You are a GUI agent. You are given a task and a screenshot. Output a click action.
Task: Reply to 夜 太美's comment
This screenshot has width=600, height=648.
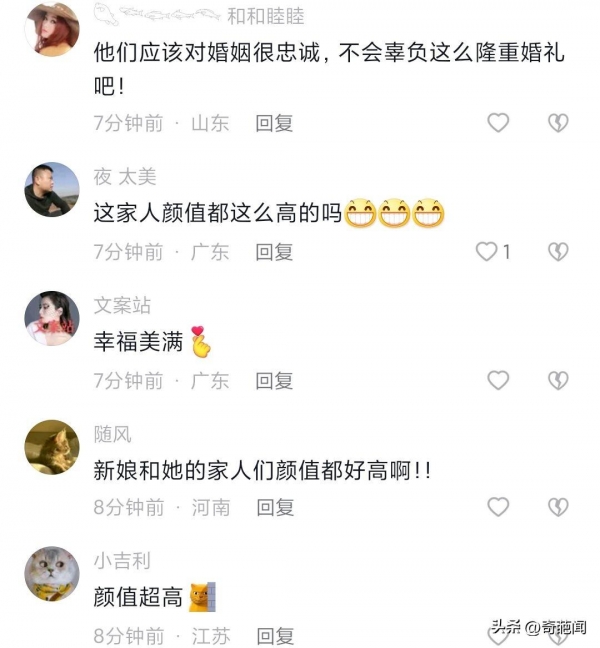274,251
